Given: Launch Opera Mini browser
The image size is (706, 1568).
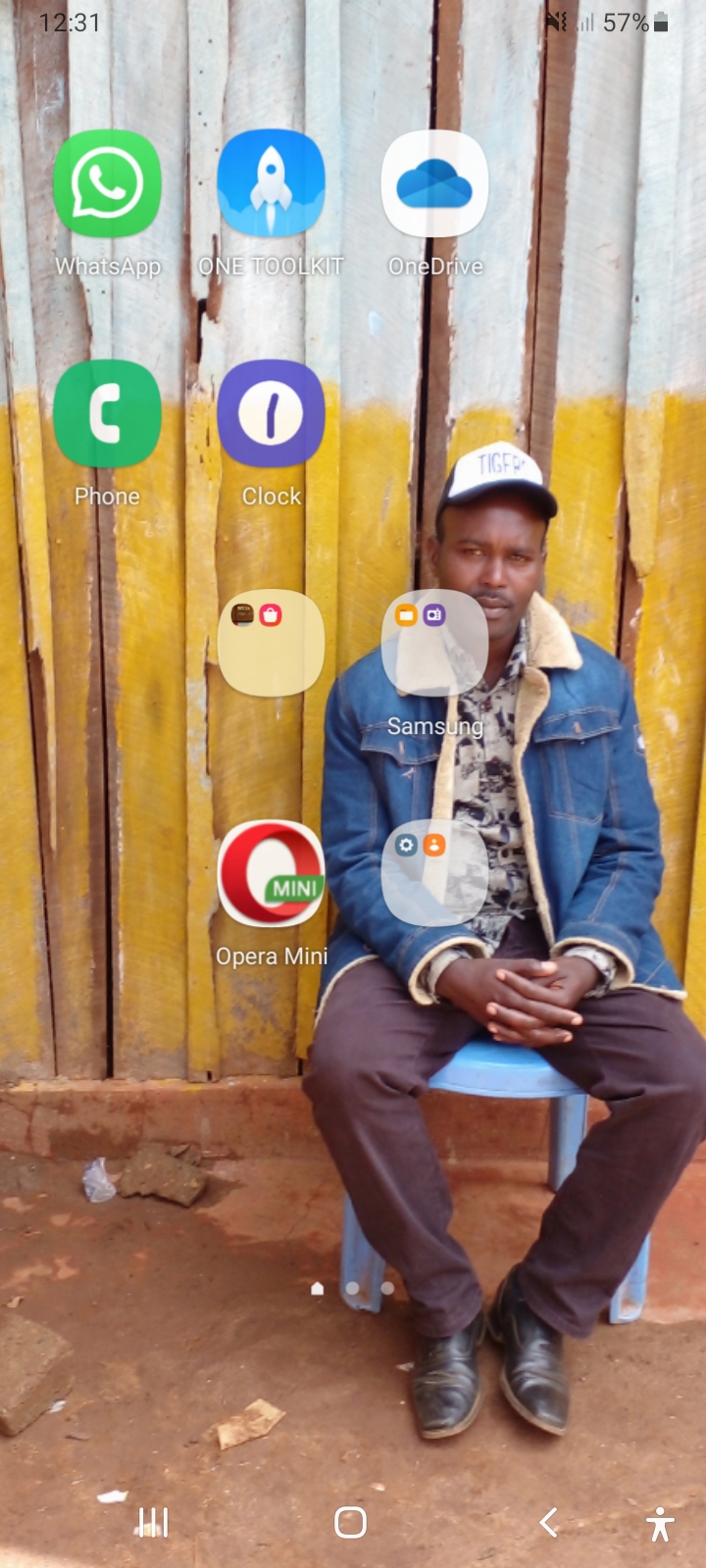Looking at the screenshot, I should 271,873.
